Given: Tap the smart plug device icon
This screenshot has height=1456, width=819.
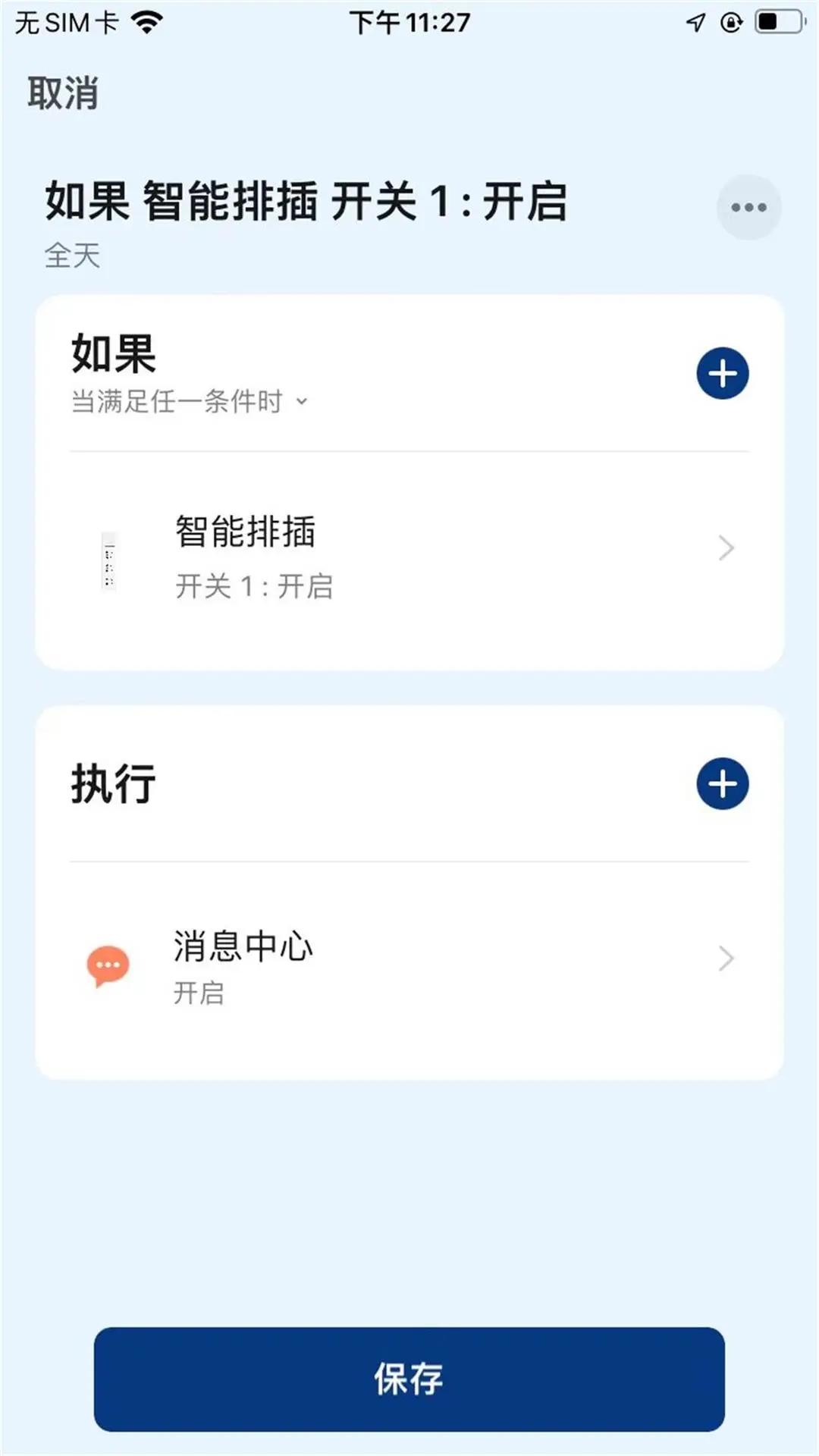Looking at the screenshot, I should (108, 560).
